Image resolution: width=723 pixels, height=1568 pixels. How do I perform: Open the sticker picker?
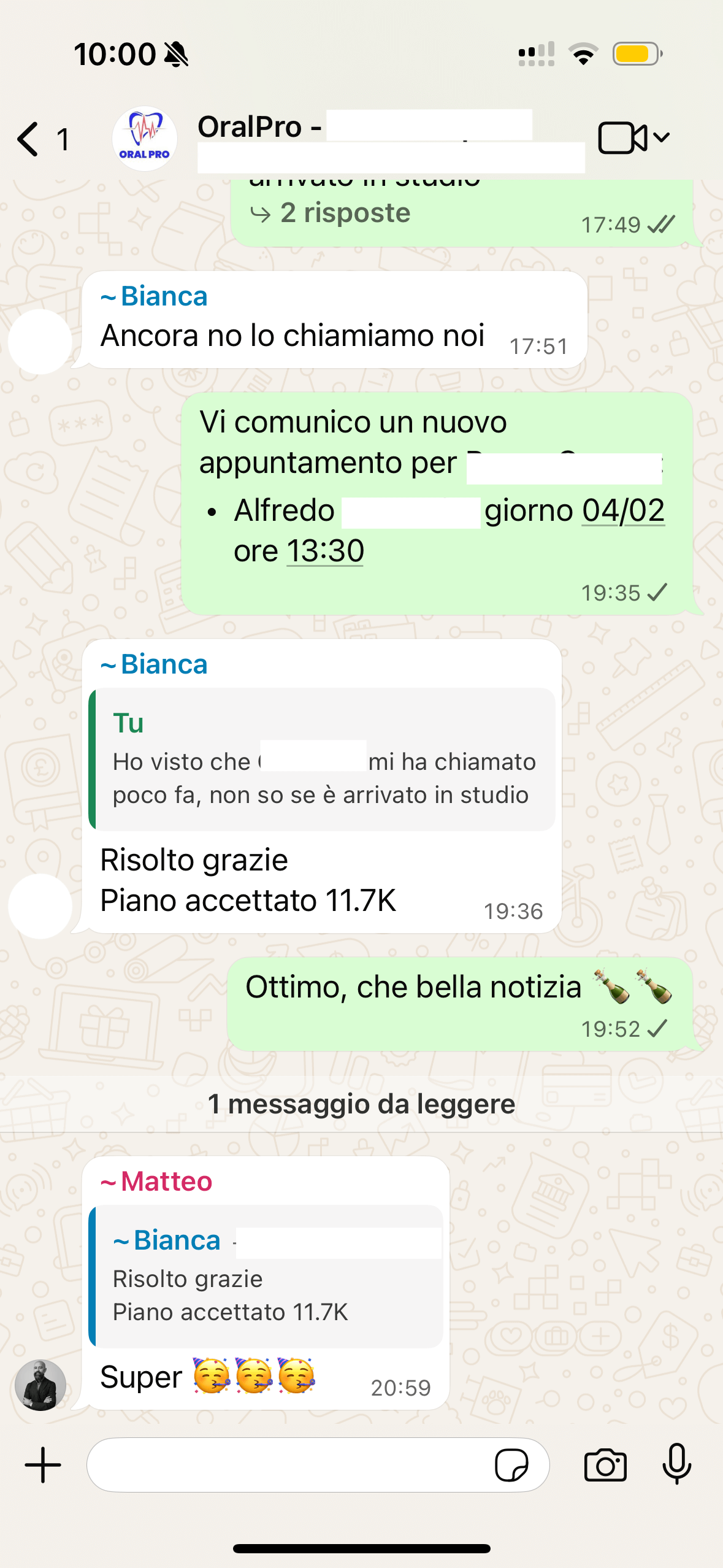(511, 1465)
